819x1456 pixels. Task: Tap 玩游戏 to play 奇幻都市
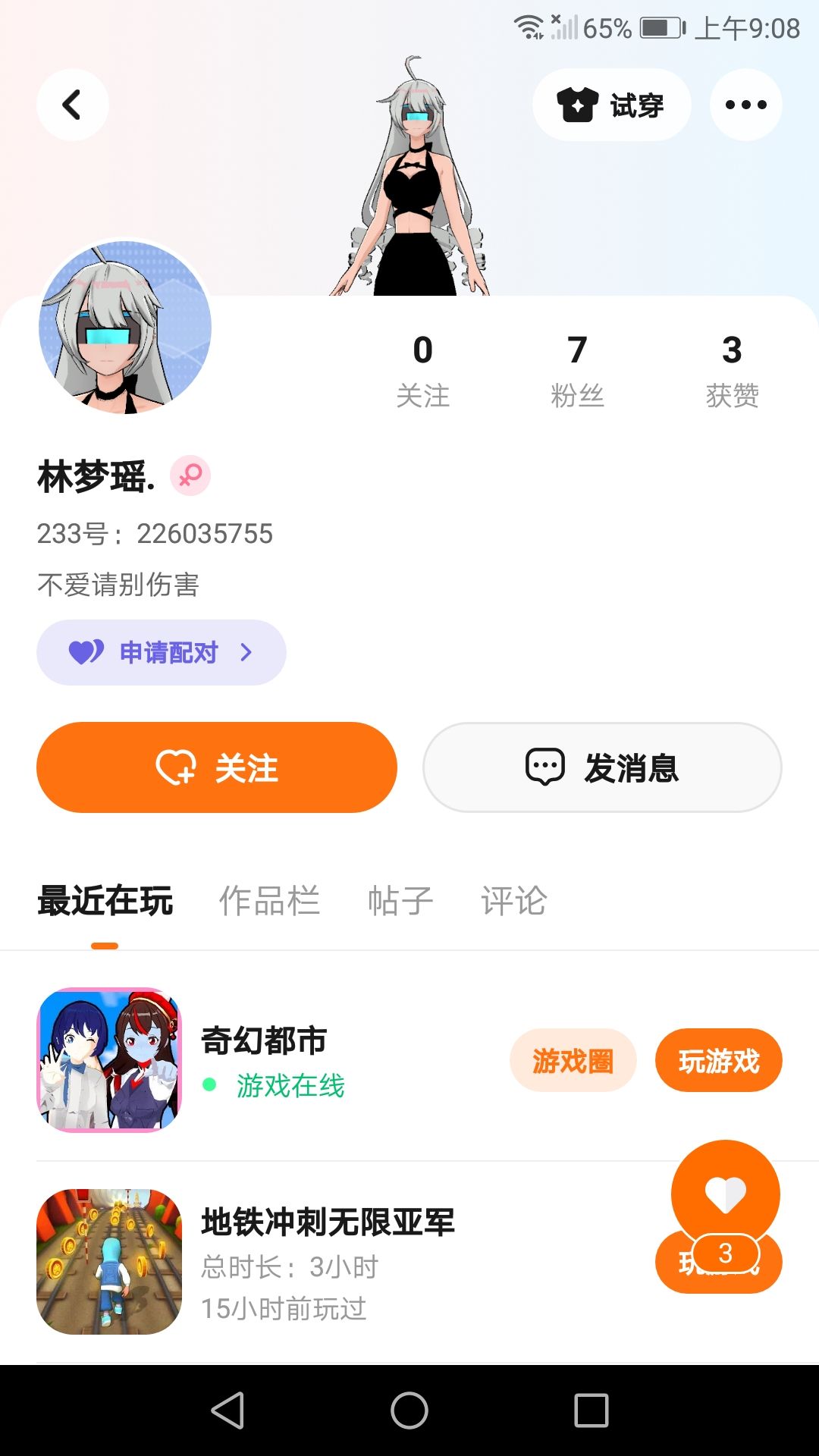(718, 1060)
